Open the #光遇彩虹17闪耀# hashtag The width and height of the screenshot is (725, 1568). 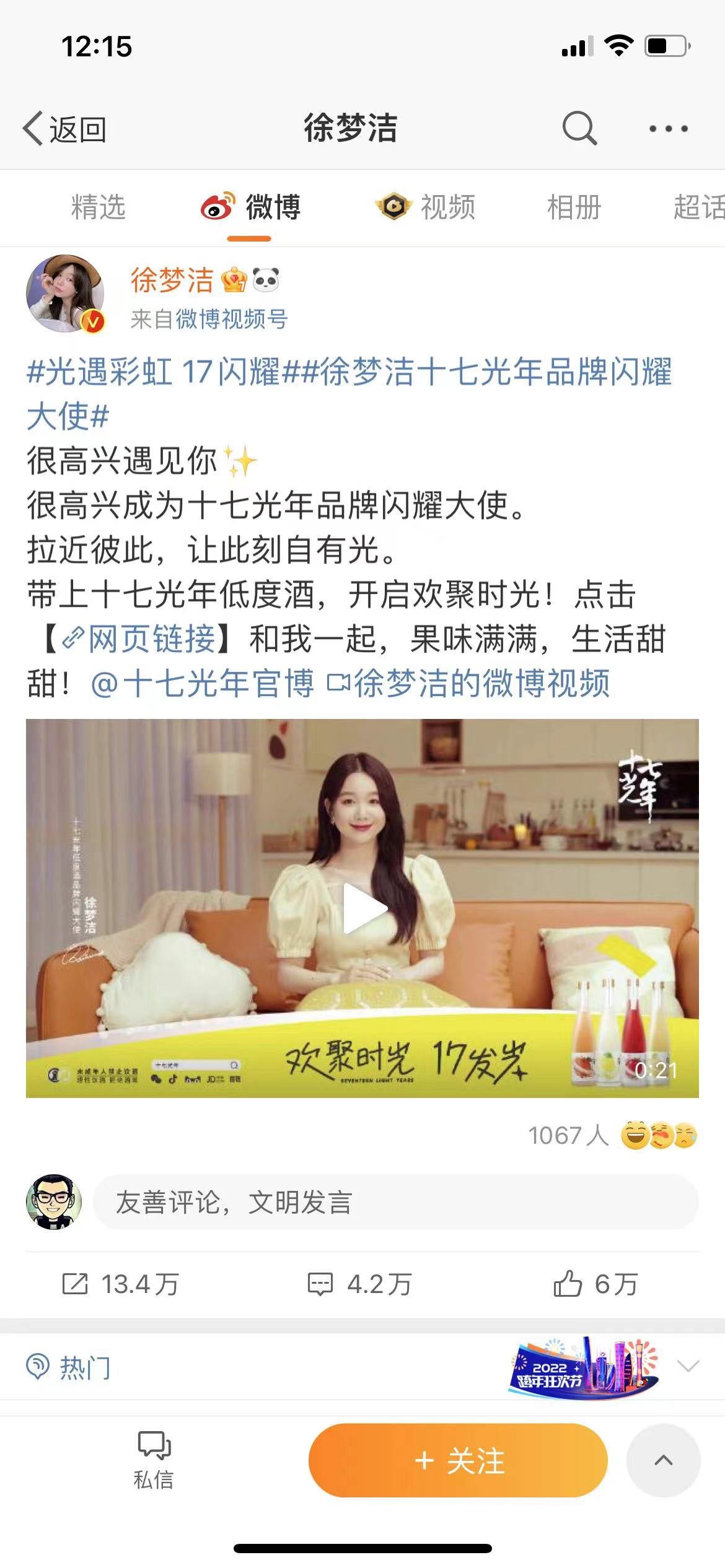click(x=154, y=372)
